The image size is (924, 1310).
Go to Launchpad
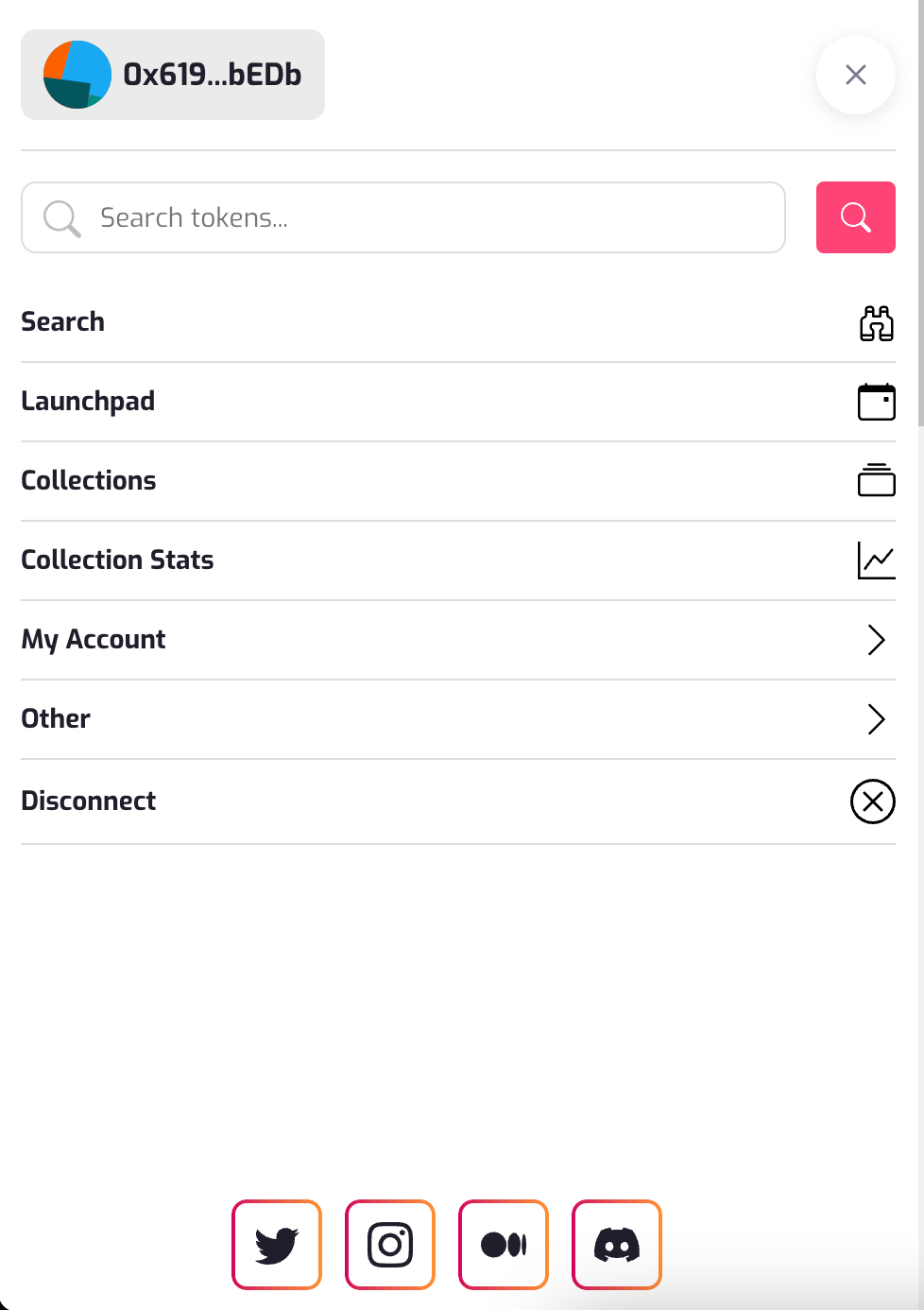coord(458,402)
